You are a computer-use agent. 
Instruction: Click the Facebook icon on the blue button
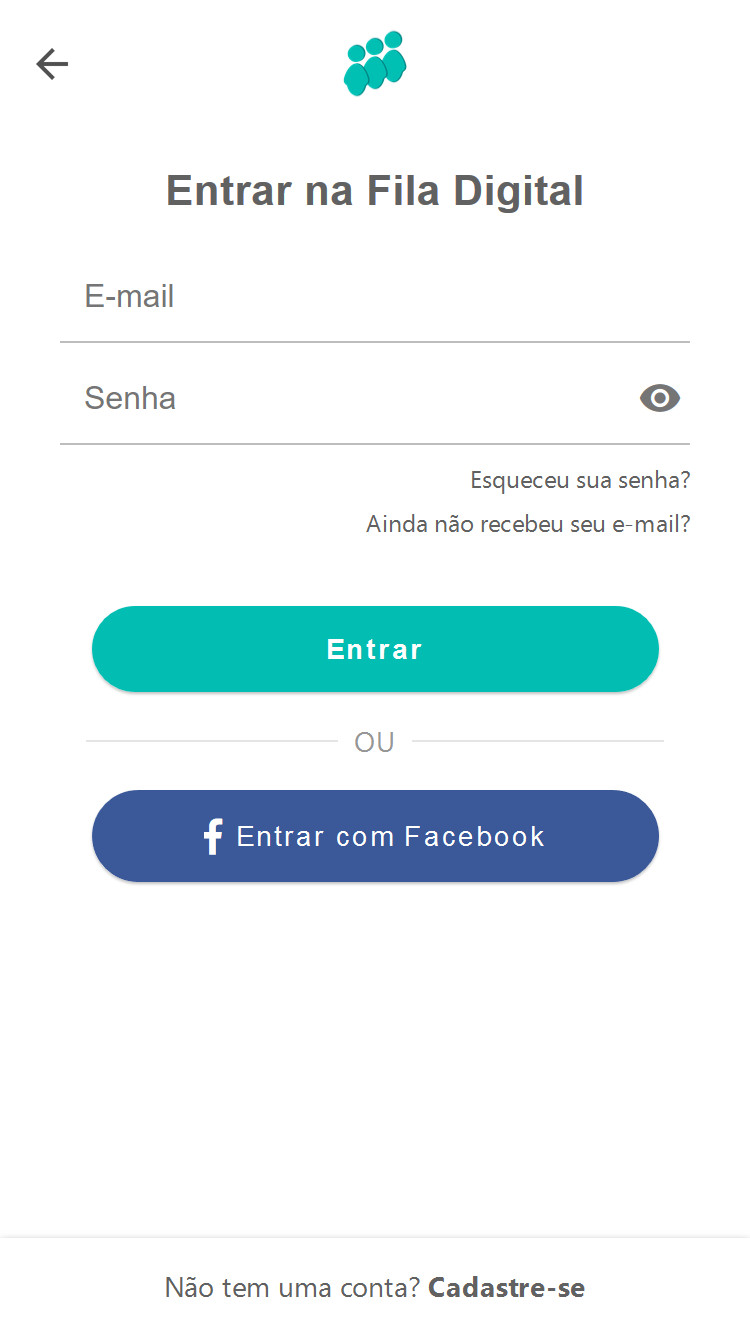tap(212, 836)
